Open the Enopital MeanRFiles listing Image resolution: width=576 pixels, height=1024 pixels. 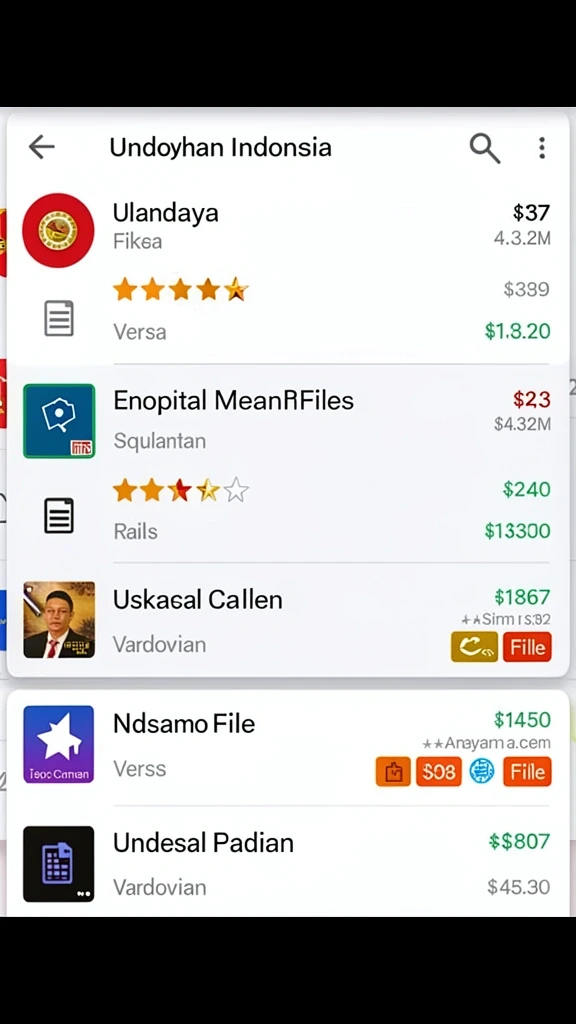click(x=287, y=462)
